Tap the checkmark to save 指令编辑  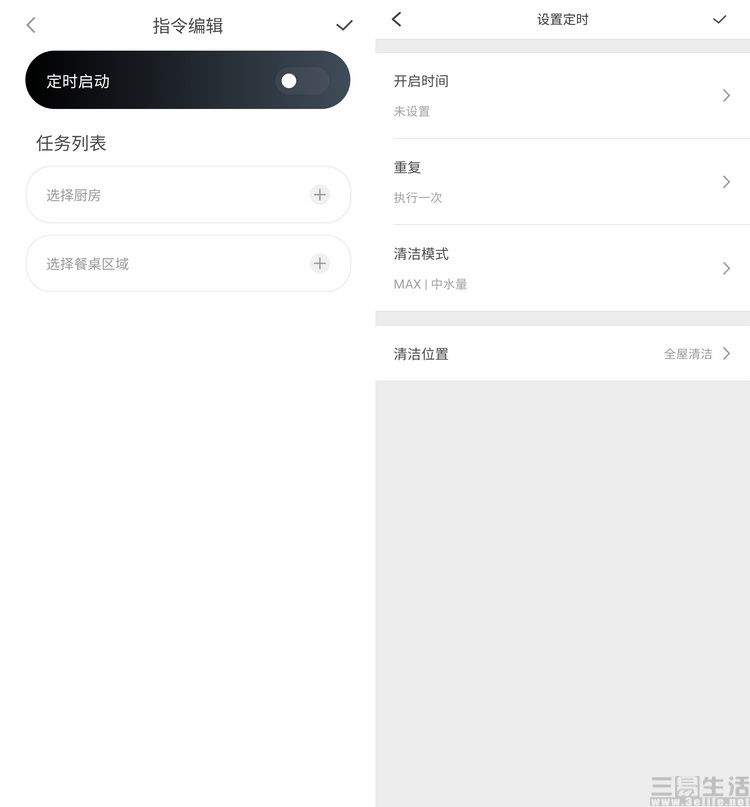(x=344, y=24)
